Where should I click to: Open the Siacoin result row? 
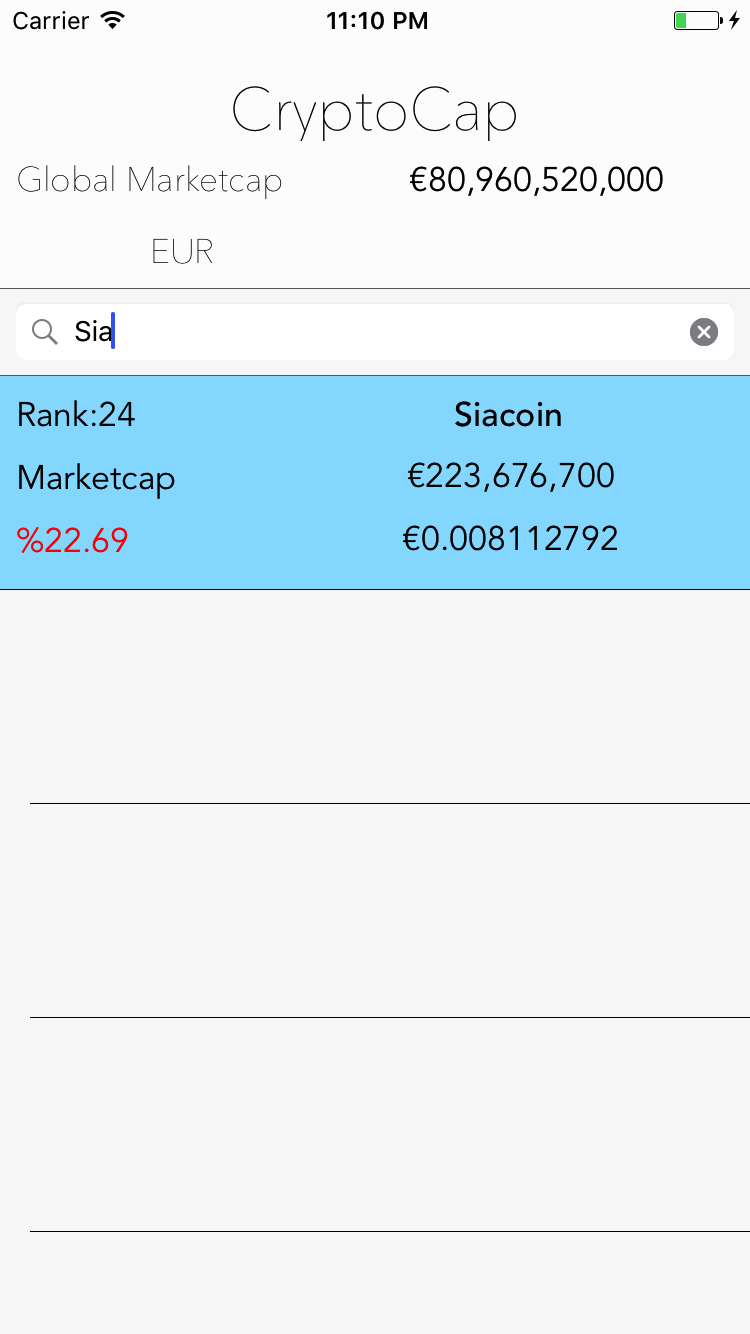coord(375,482)
